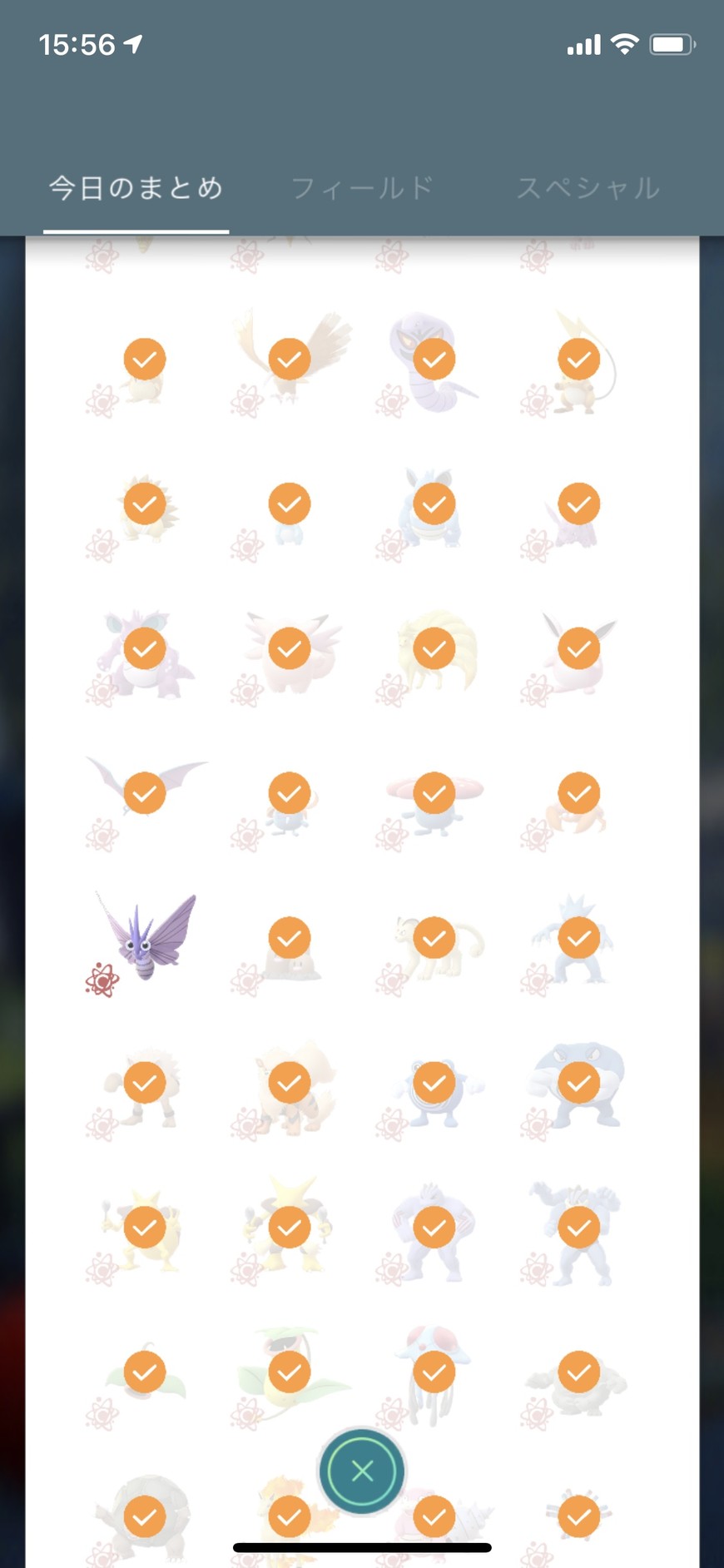Select the checked Tentacruel jellyfish entry

pyautogui.click(x=434, y=1372)
